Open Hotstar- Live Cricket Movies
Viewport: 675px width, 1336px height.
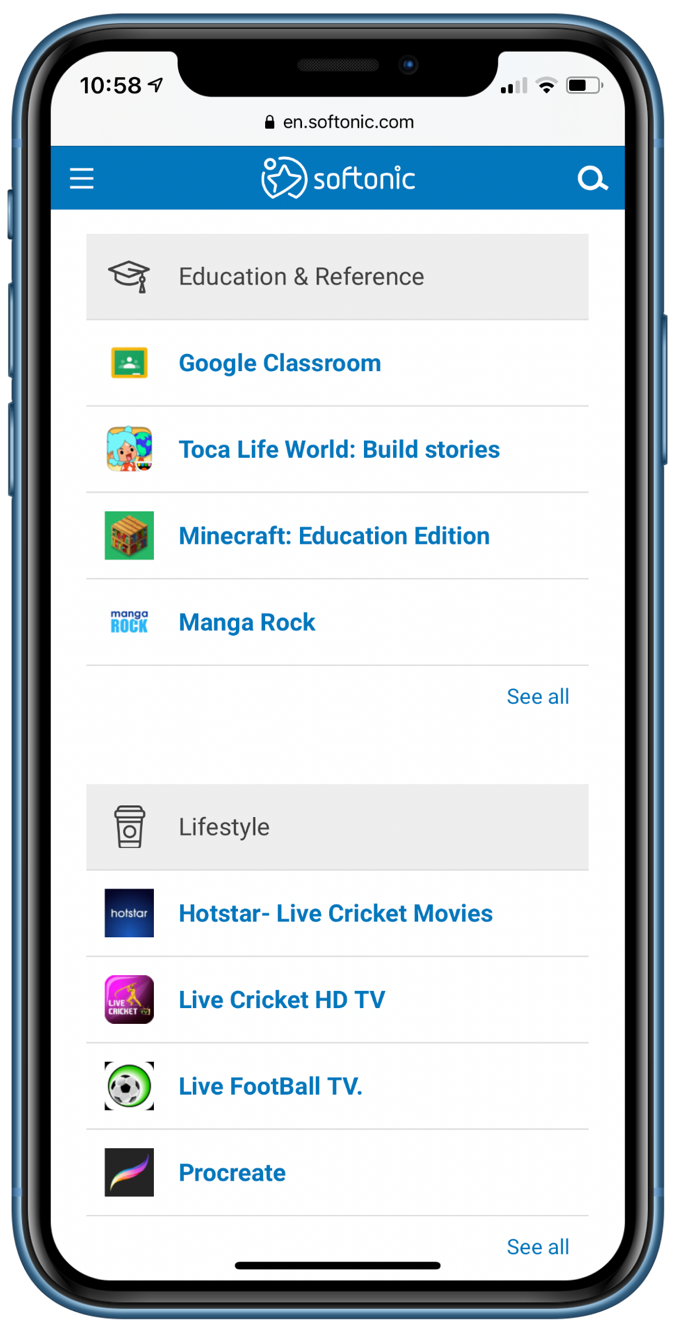tap(335, 913)
